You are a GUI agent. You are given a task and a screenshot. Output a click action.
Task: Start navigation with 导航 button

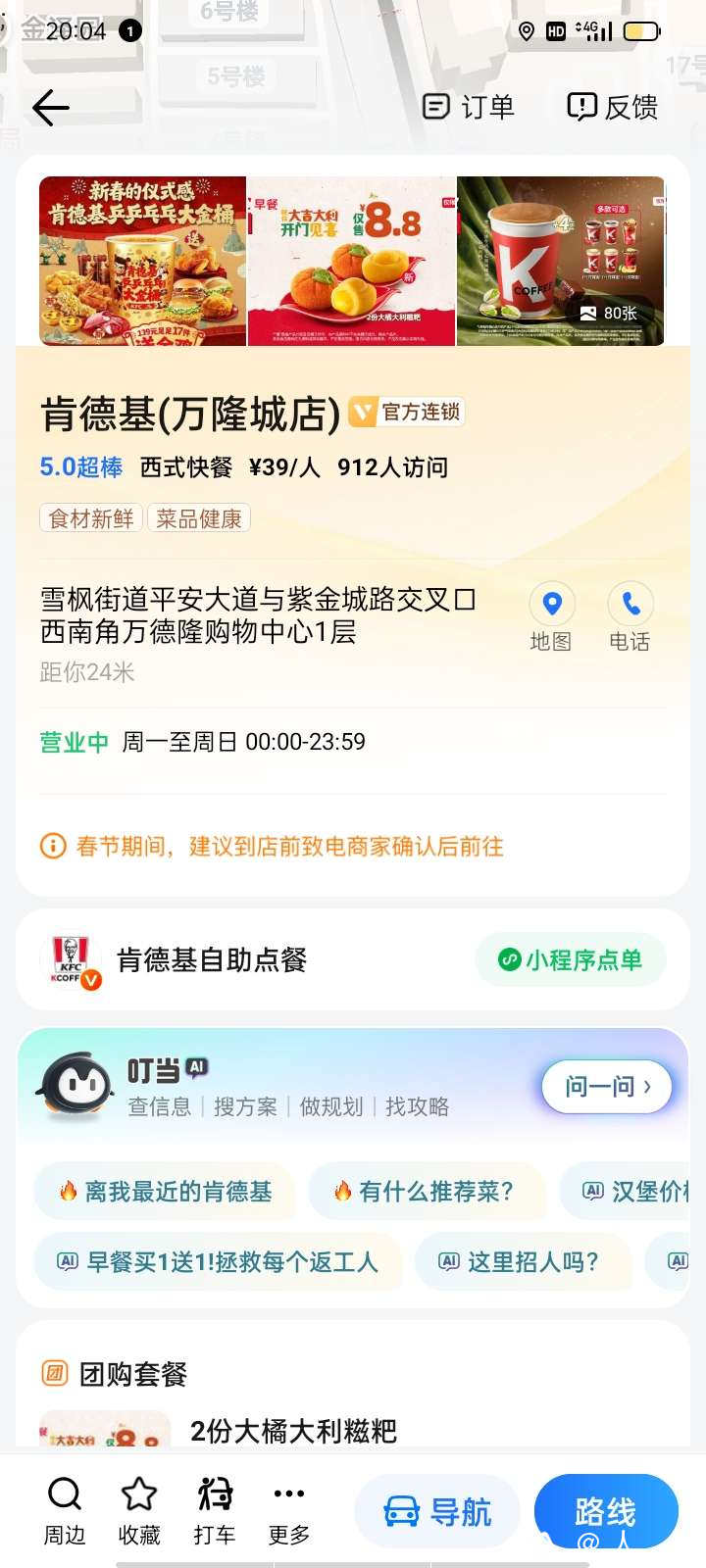point(436,1511)
